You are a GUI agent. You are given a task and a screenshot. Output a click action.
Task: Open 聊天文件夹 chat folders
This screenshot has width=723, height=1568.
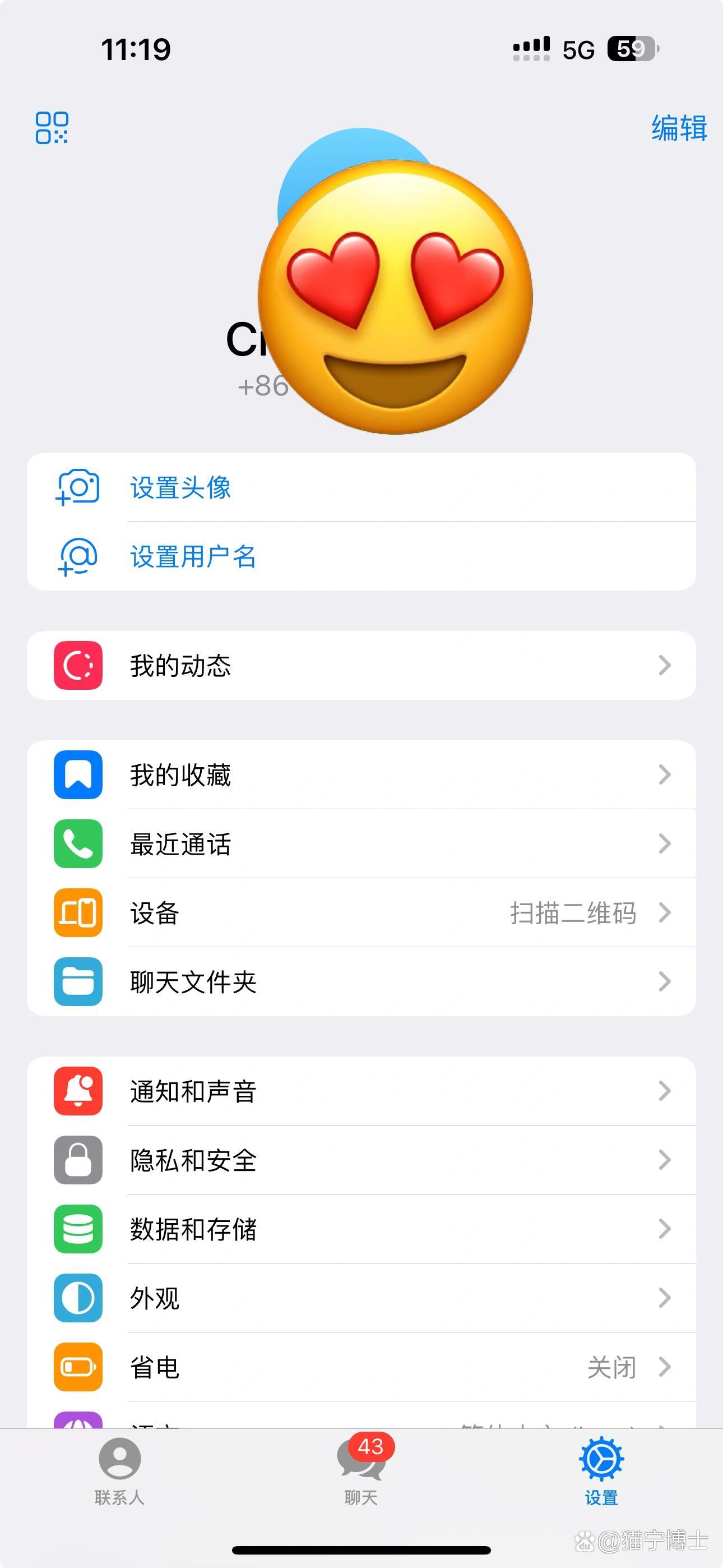361,981
